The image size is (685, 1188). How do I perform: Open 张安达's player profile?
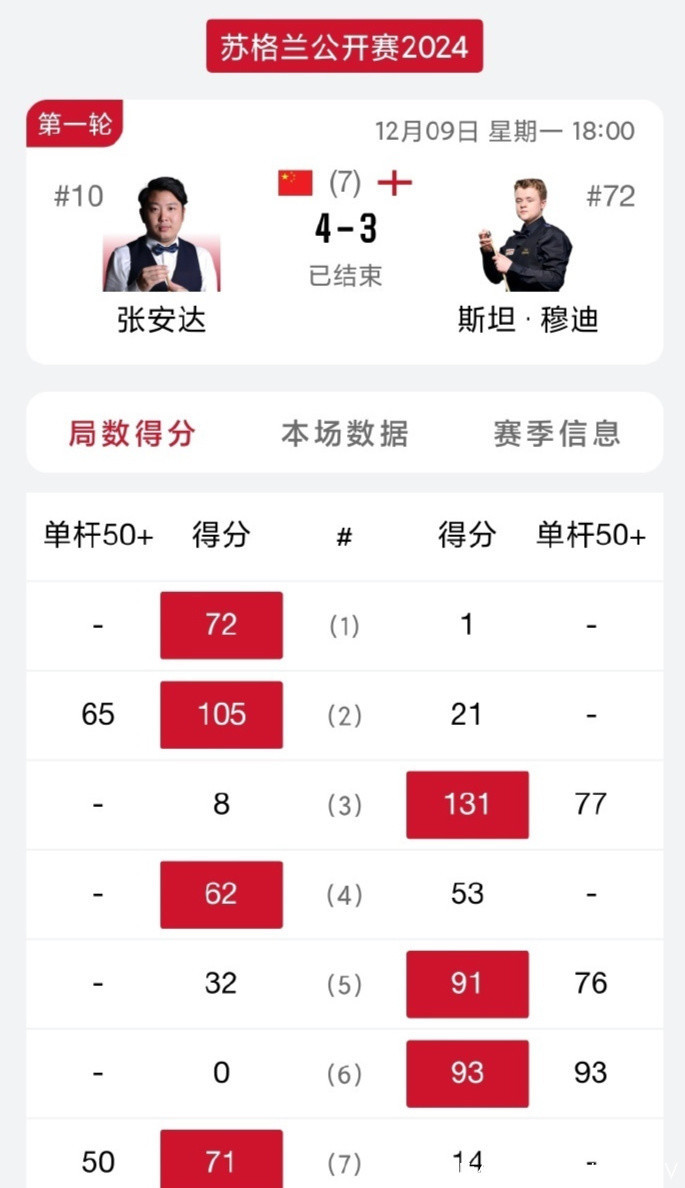162,237
